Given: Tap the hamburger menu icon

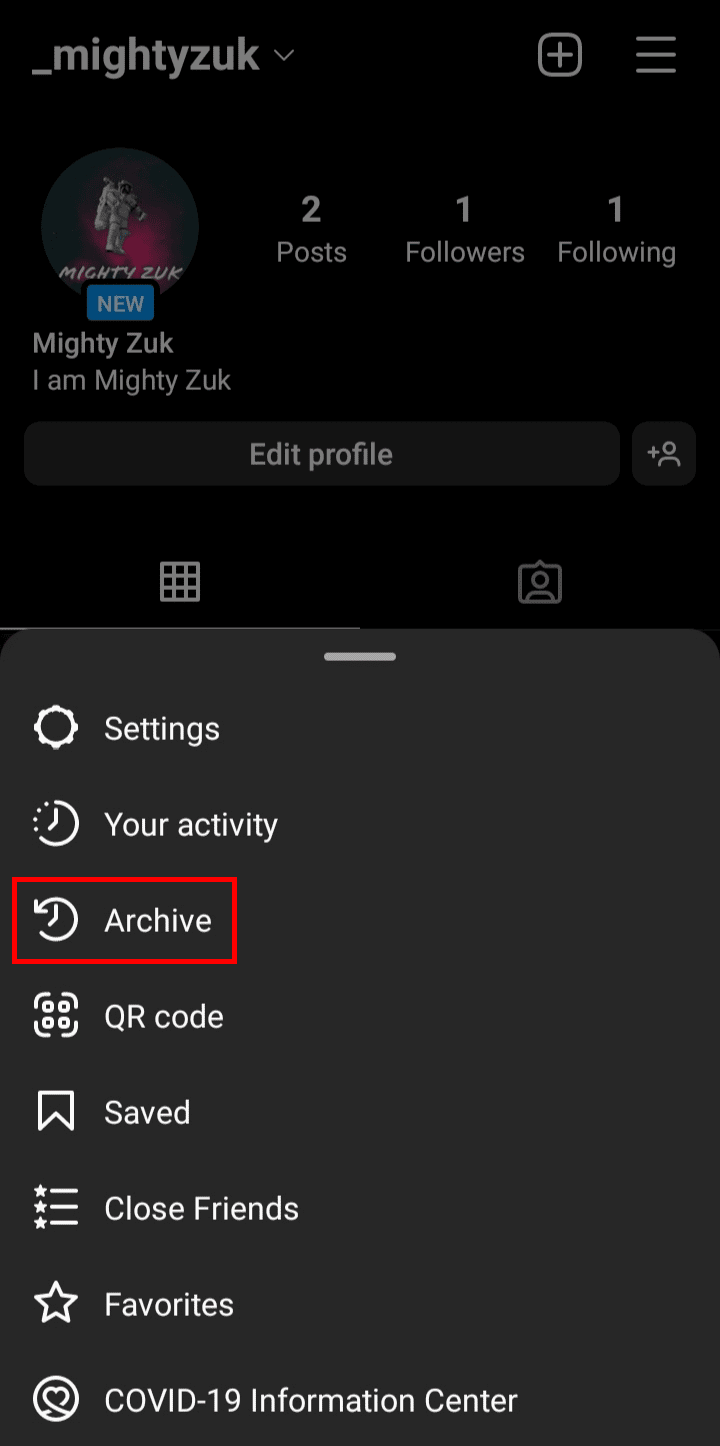Looking at the screenshot, I should tap(656, 56).
